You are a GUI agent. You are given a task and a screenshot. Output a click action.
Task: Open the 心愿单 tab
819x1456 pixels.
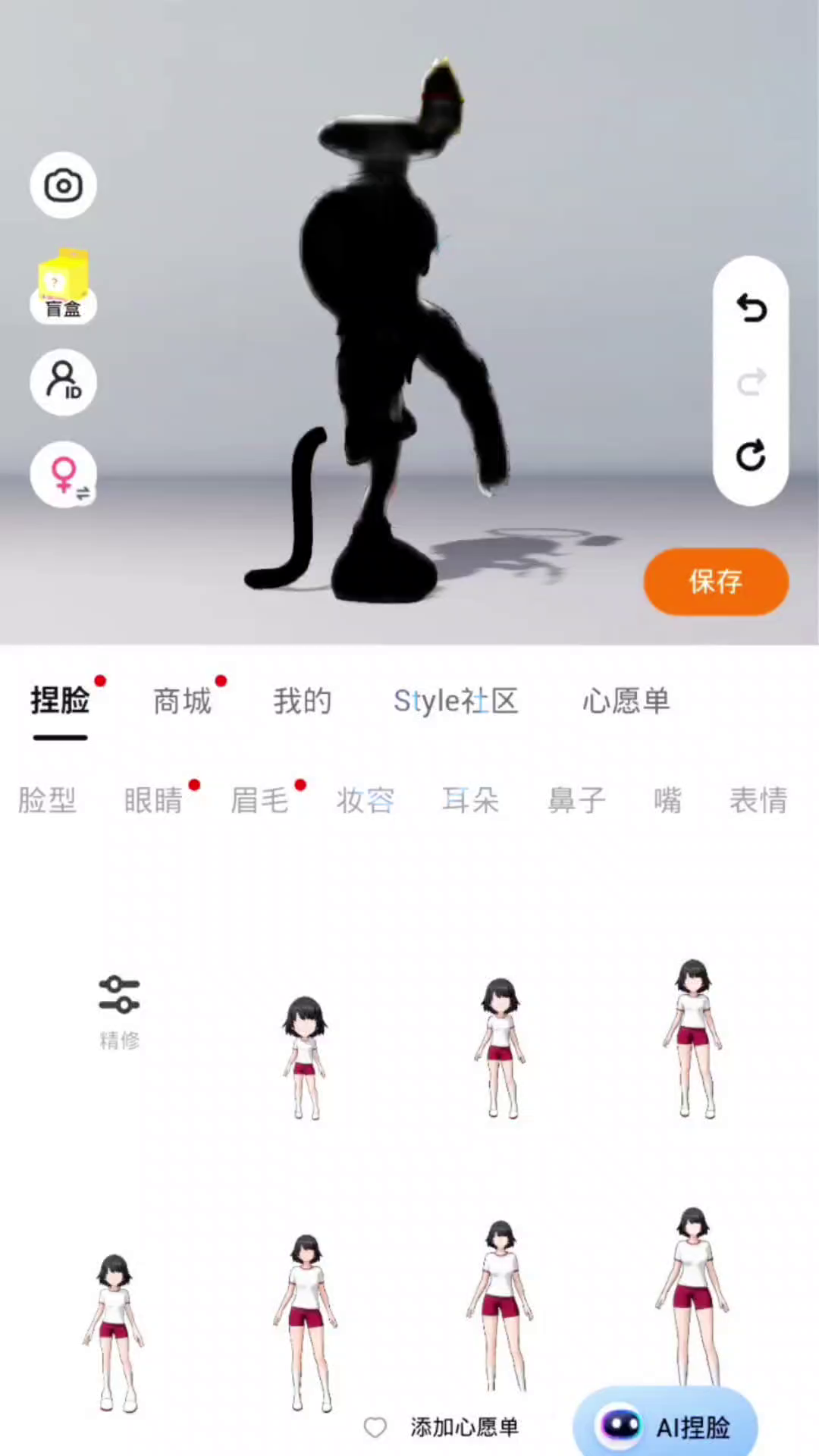(626, 701)
